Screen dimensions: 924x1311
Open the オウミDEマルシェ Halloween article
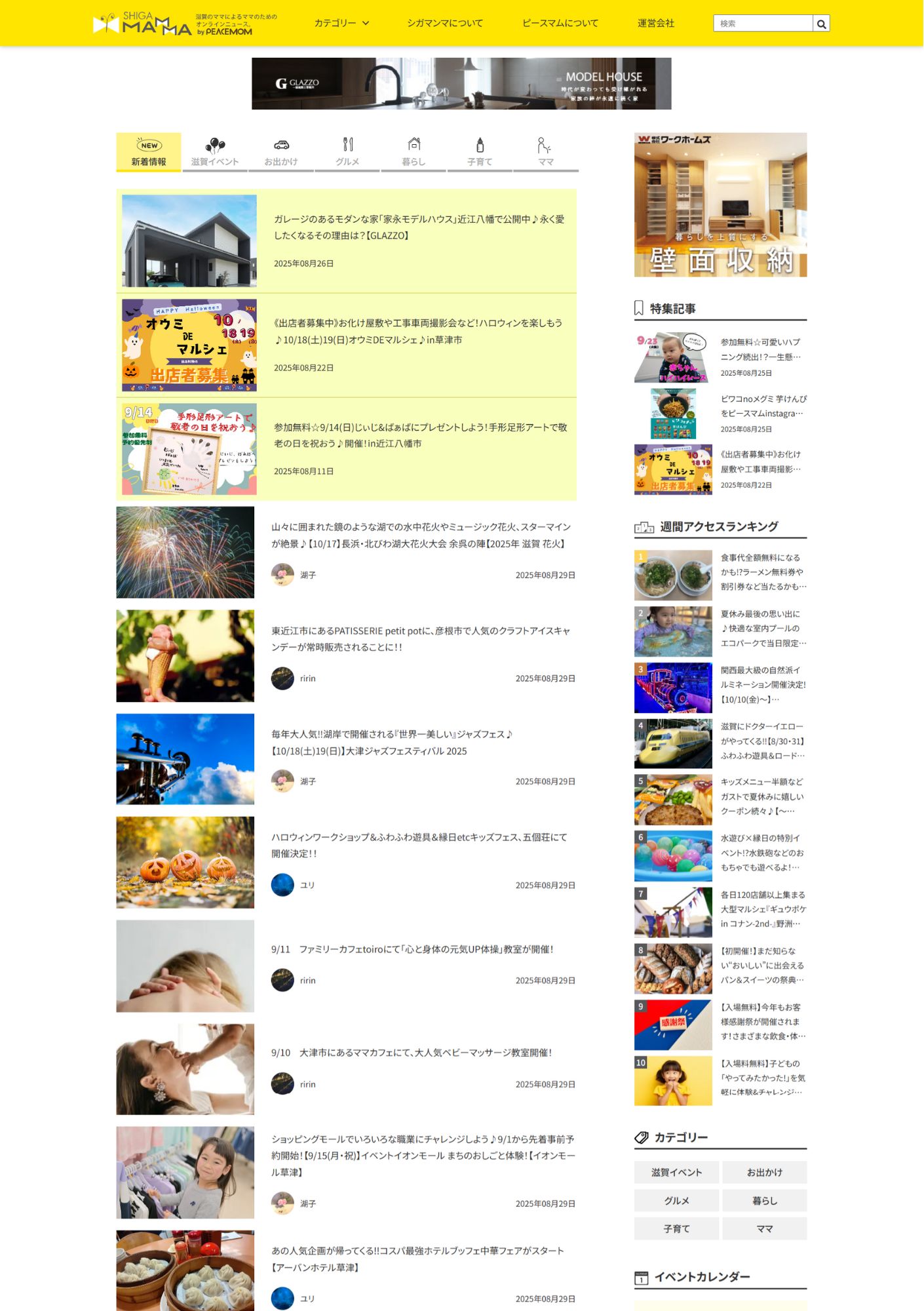click(417, 331)
